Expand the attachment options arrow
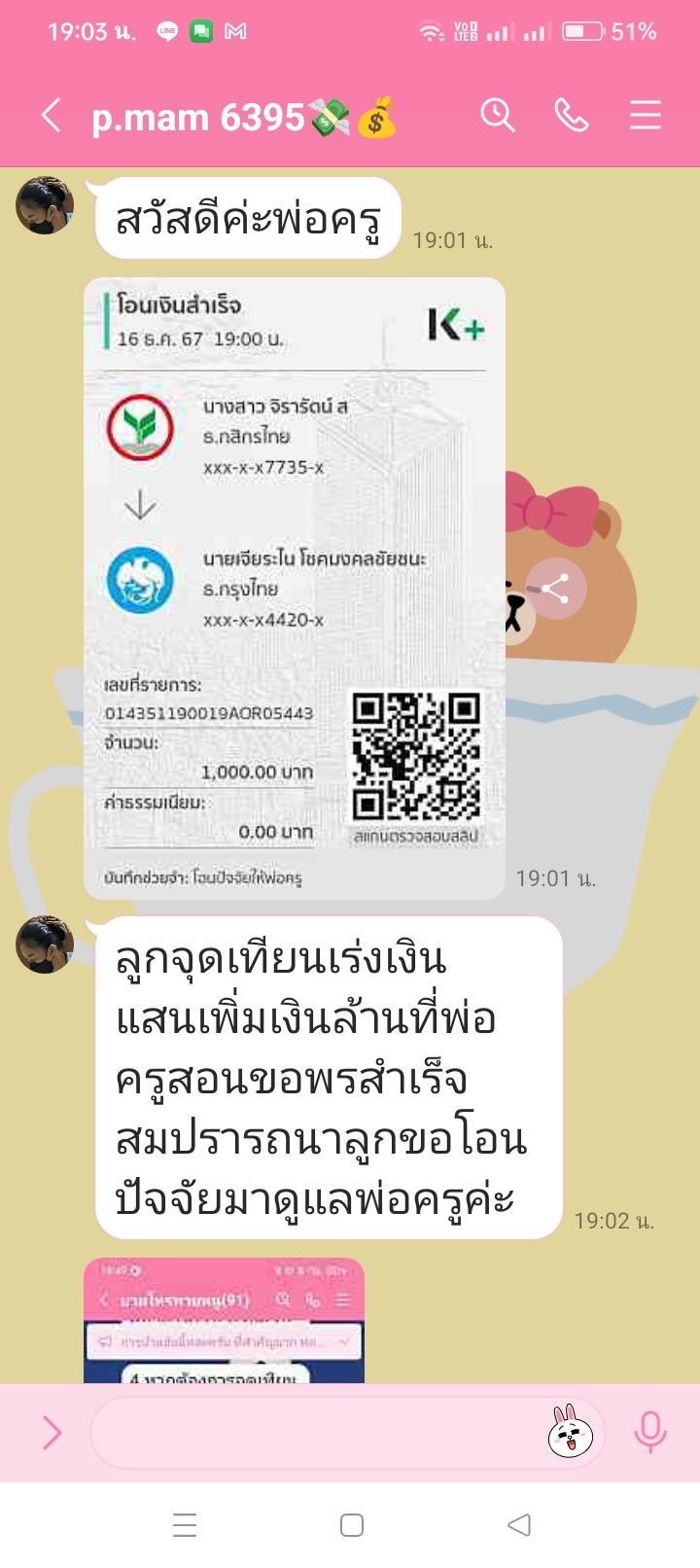Screen dimensions: 700x1568 (52, 1432)
